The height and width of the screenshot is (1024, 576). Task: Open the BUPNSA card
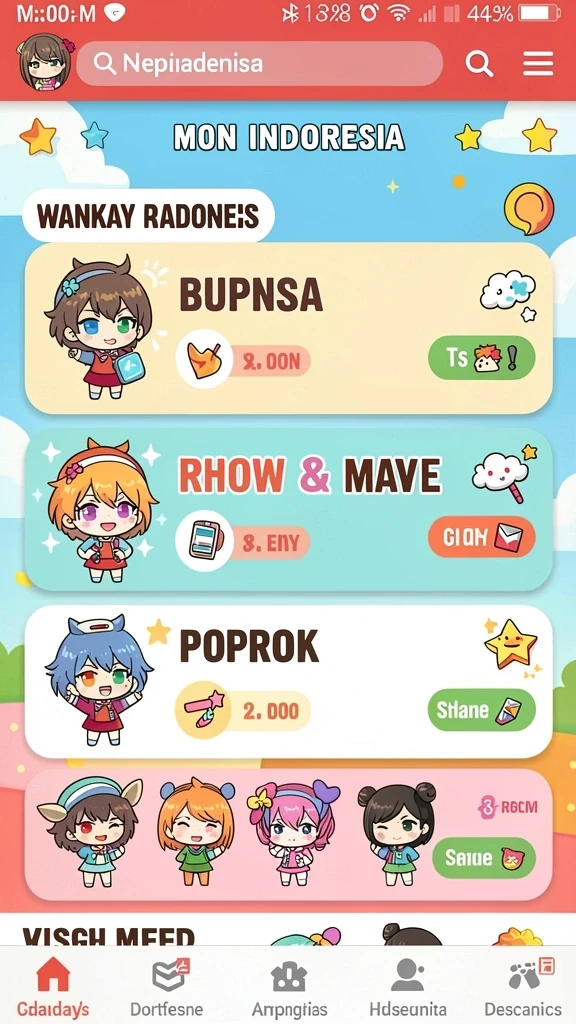click(289, 328)
